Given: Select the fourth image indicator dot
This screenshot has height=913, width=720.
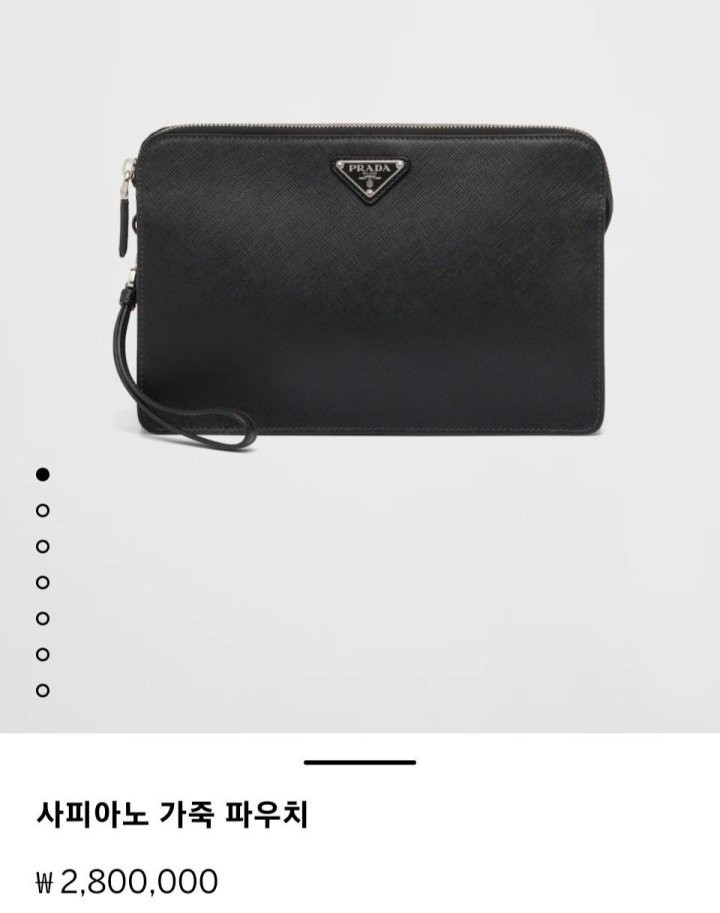Looking at the screenshot, I should pos(42,582).
